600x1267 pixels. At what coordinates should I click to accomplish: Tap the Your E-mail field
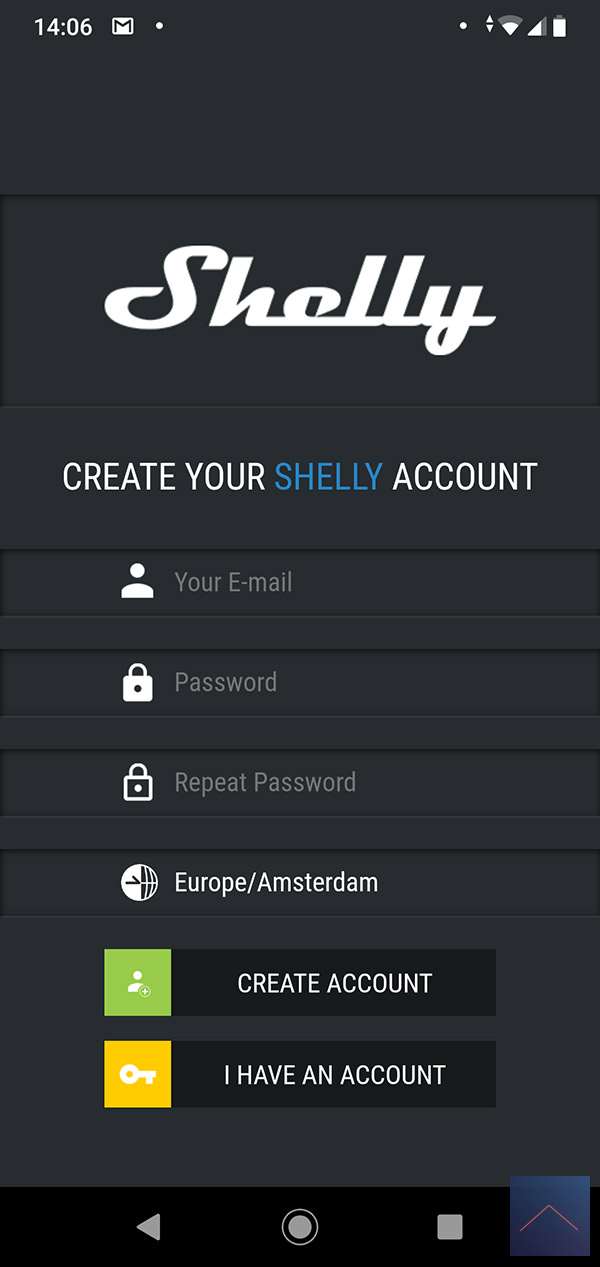(300, 582)
